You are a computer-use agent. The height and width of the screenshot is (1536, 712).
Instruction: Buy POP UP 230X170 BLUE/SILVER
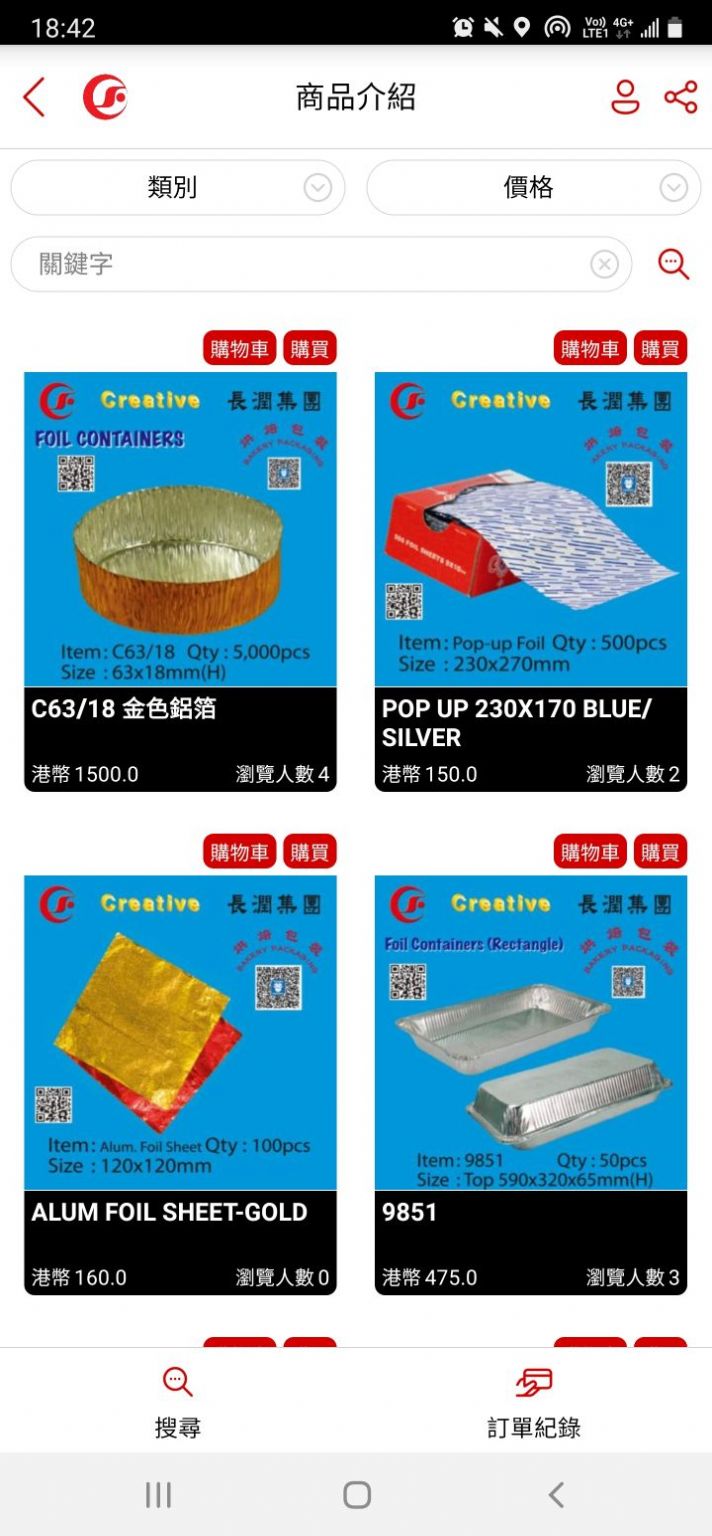[x=660, y=348]
